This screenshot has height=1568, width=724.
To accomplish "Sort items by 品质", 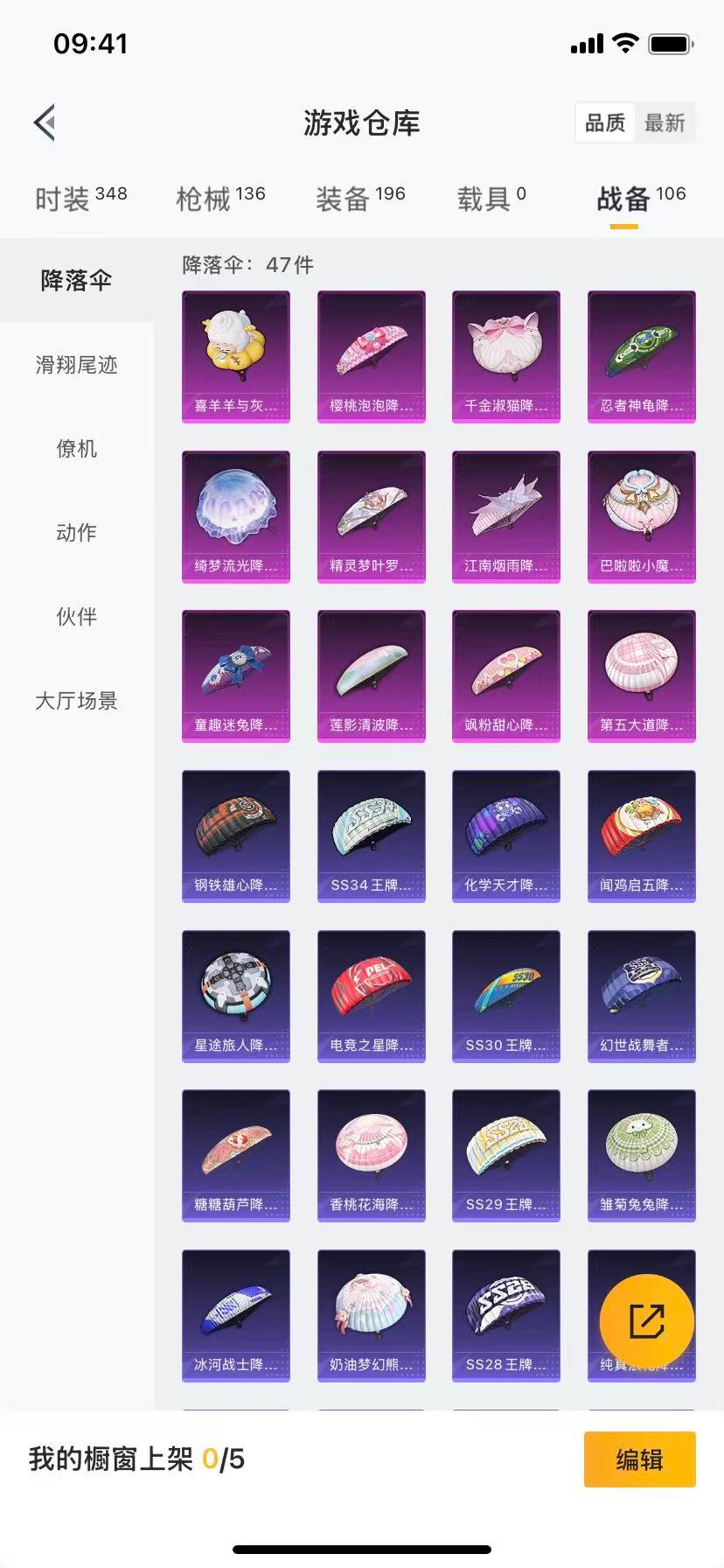I will coord(605,123).
